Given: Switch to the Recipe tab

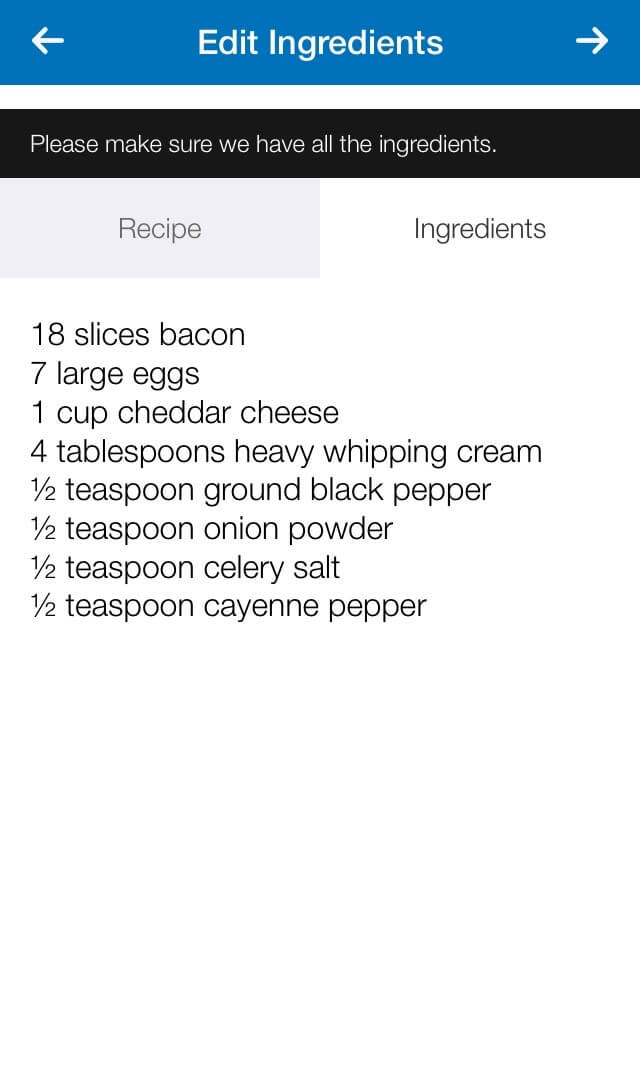Looking at the screenshot, I should 160,228.
